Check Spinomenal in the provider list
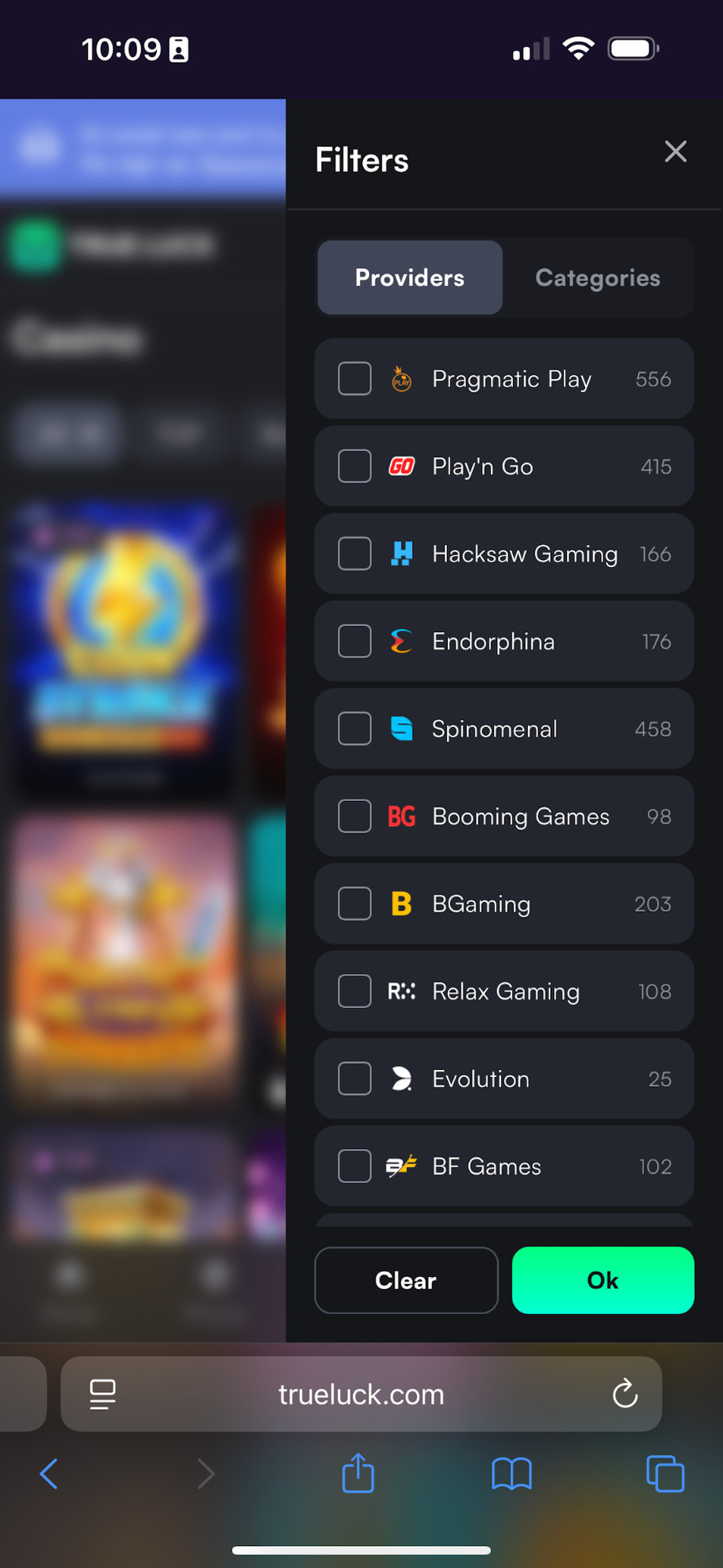The image size is (723, 1568). (354, 729)
